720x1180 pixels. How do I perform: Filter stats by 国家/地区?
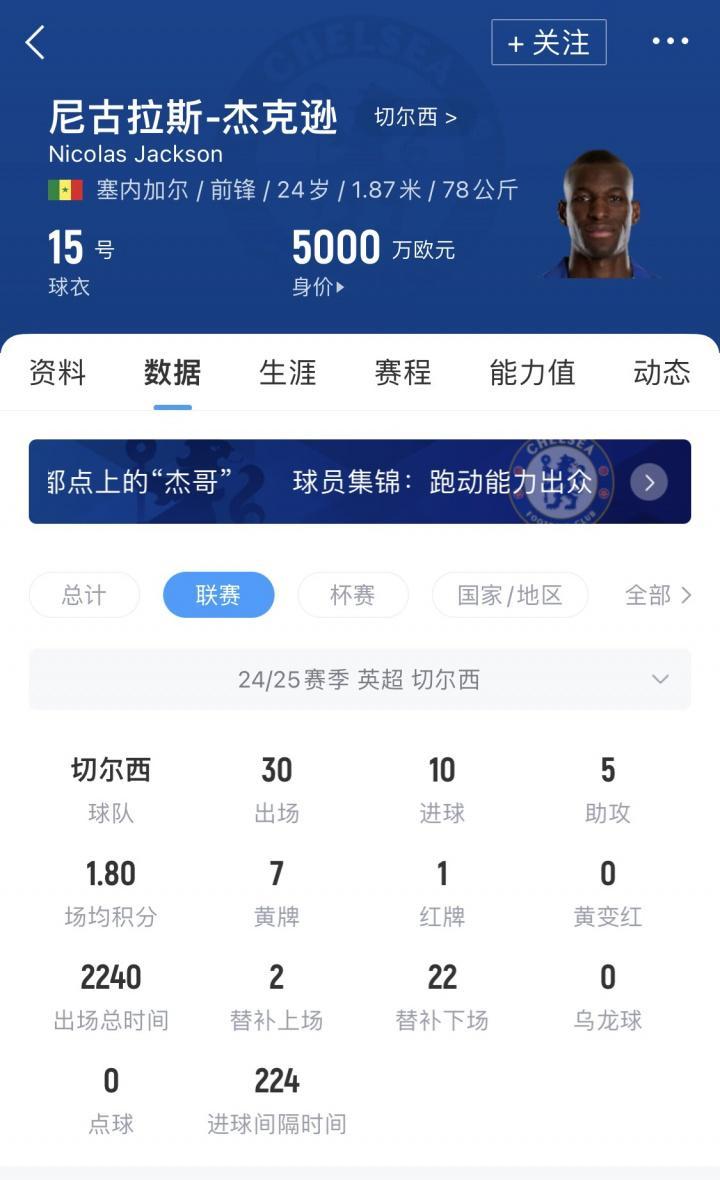(510, 595)
